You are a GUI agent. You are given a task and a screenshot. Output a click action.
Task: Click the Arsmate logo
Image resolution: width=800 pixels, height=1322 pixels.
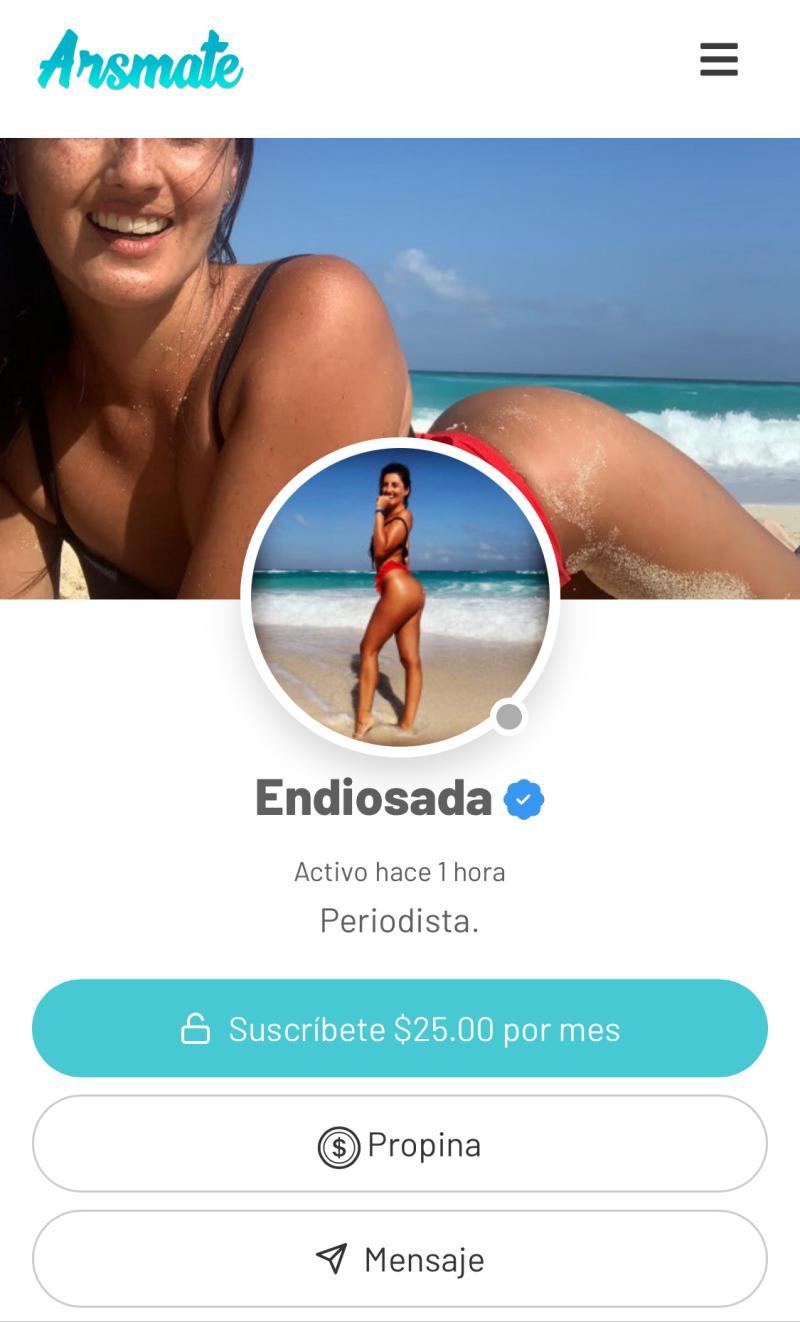pyautogui.click(x=140, y=62)
